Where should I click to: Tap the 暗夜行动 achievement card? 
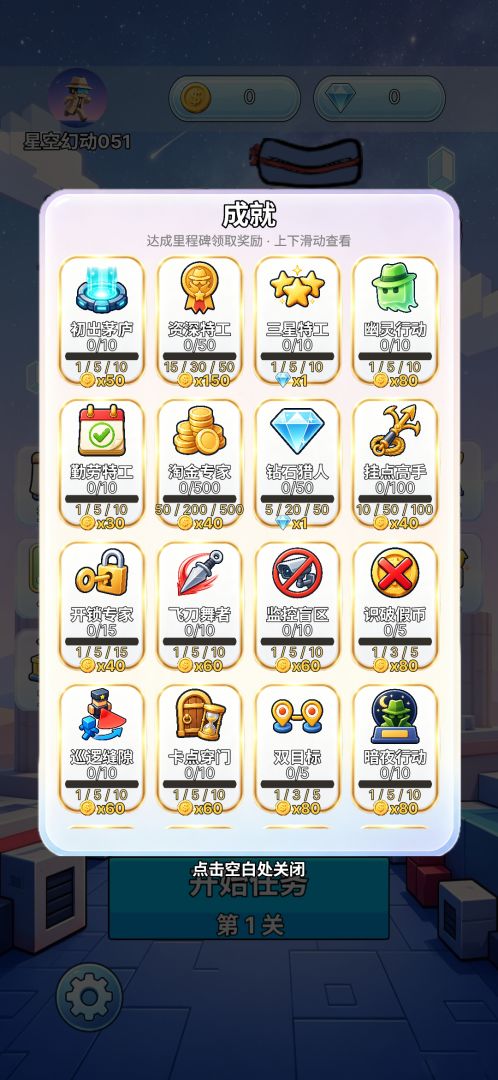pos(395,749)
